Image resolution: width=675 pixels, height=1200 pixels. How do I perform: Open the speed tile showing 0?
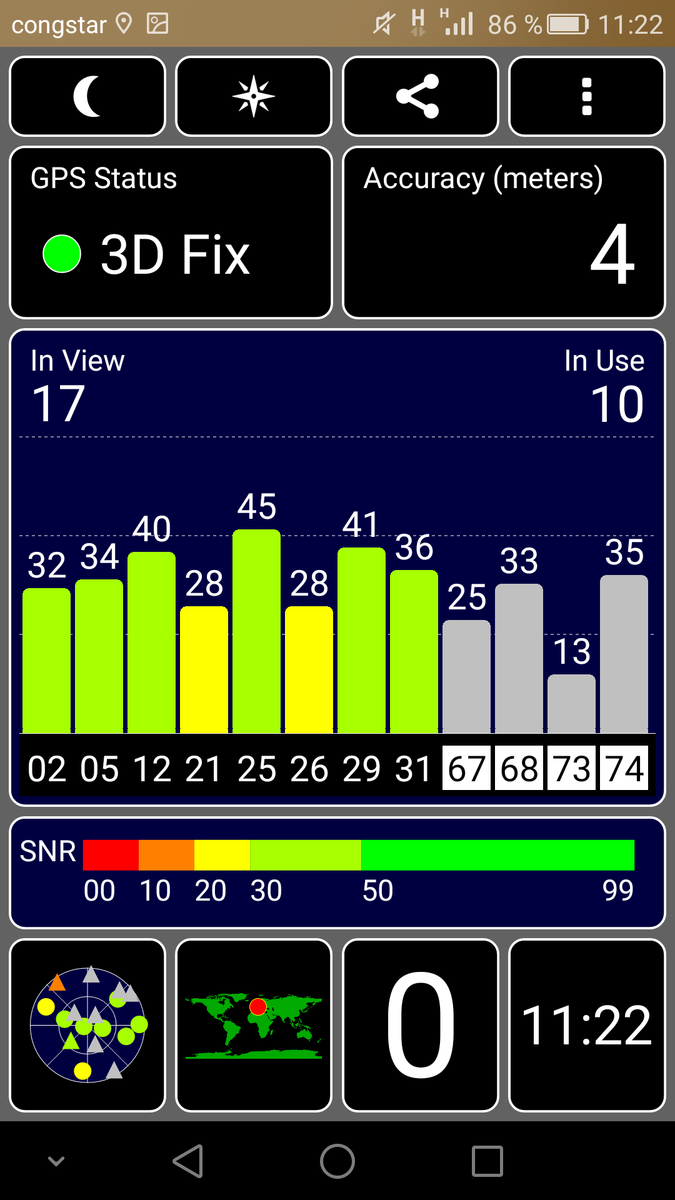(420, 1025)
